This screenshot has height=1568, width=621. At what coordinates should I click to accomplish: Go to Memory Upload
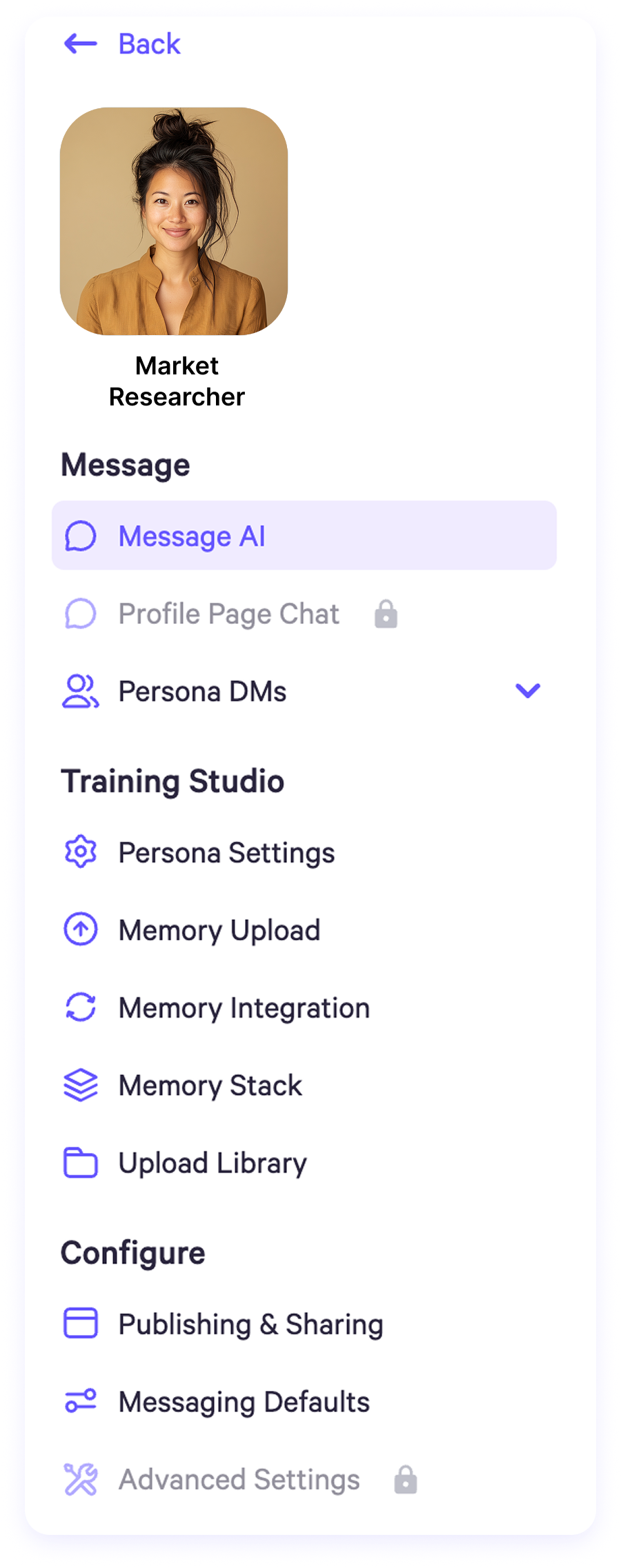[219, 930]
